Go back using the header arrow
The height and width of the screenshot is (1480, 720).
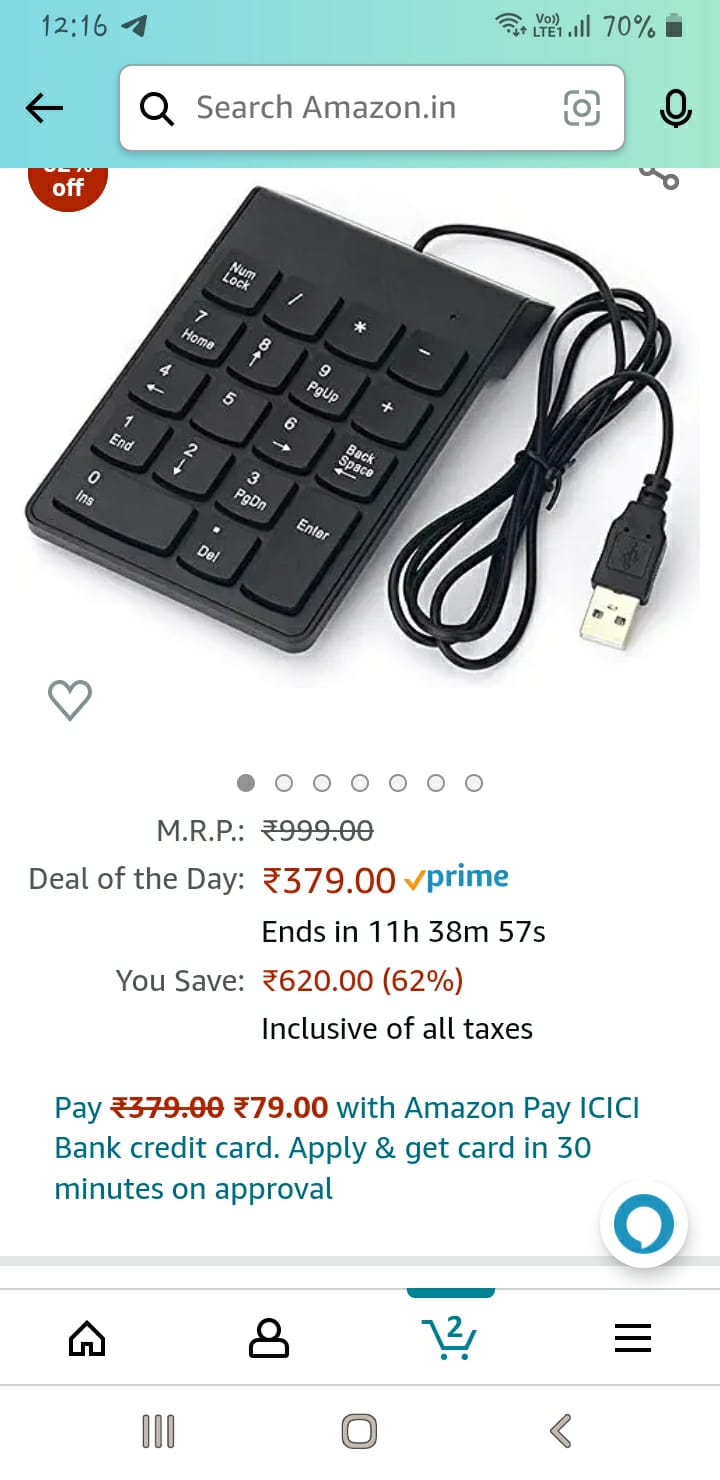tap(45, 108)
